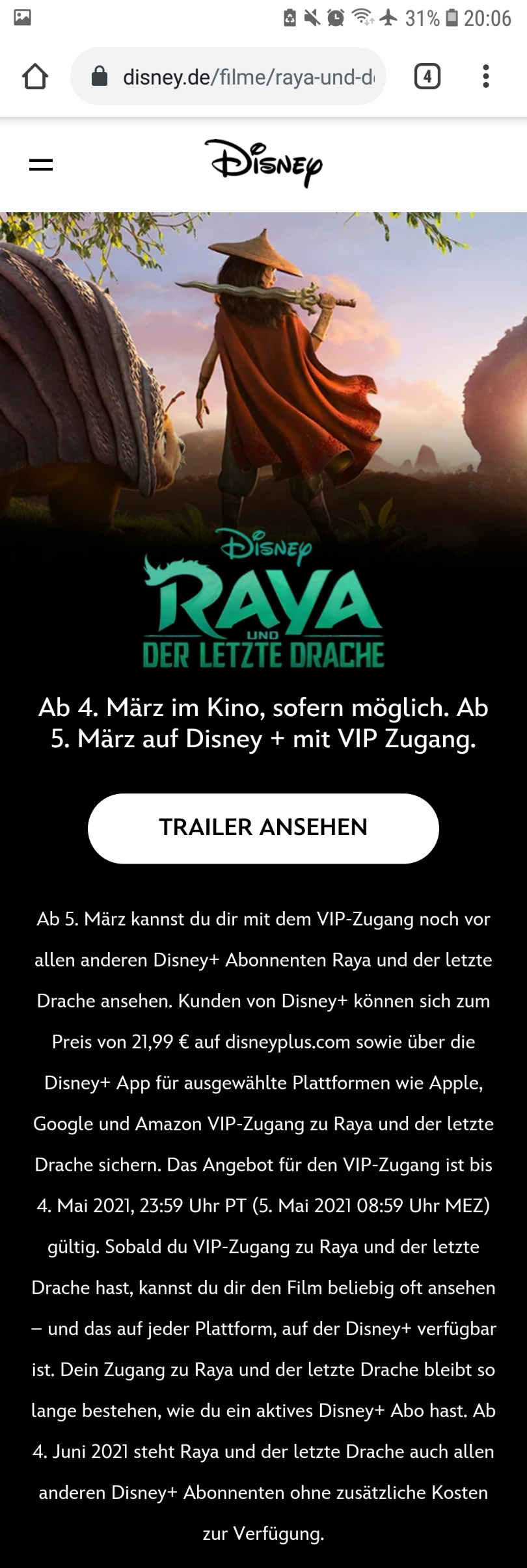Open the browser overflow menu

[485, 77]
